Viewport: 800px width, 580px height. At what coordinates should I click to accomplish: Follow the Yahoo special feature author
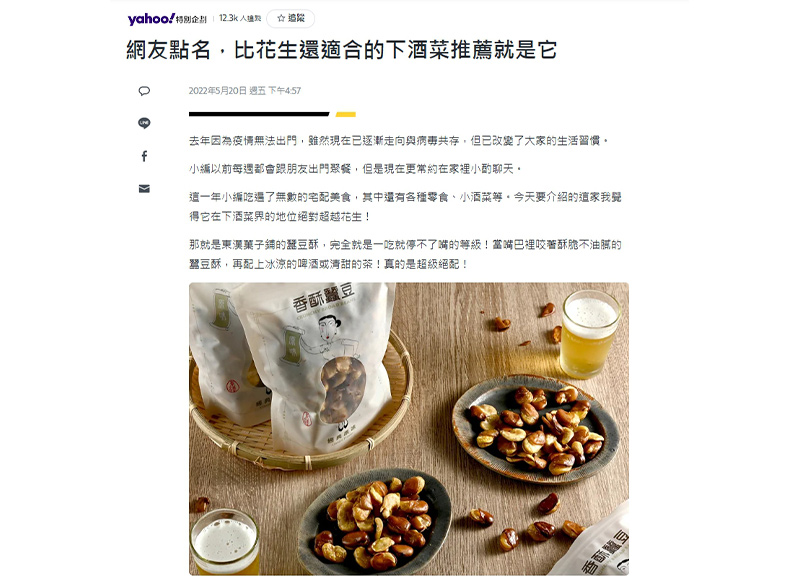point(290,18)
